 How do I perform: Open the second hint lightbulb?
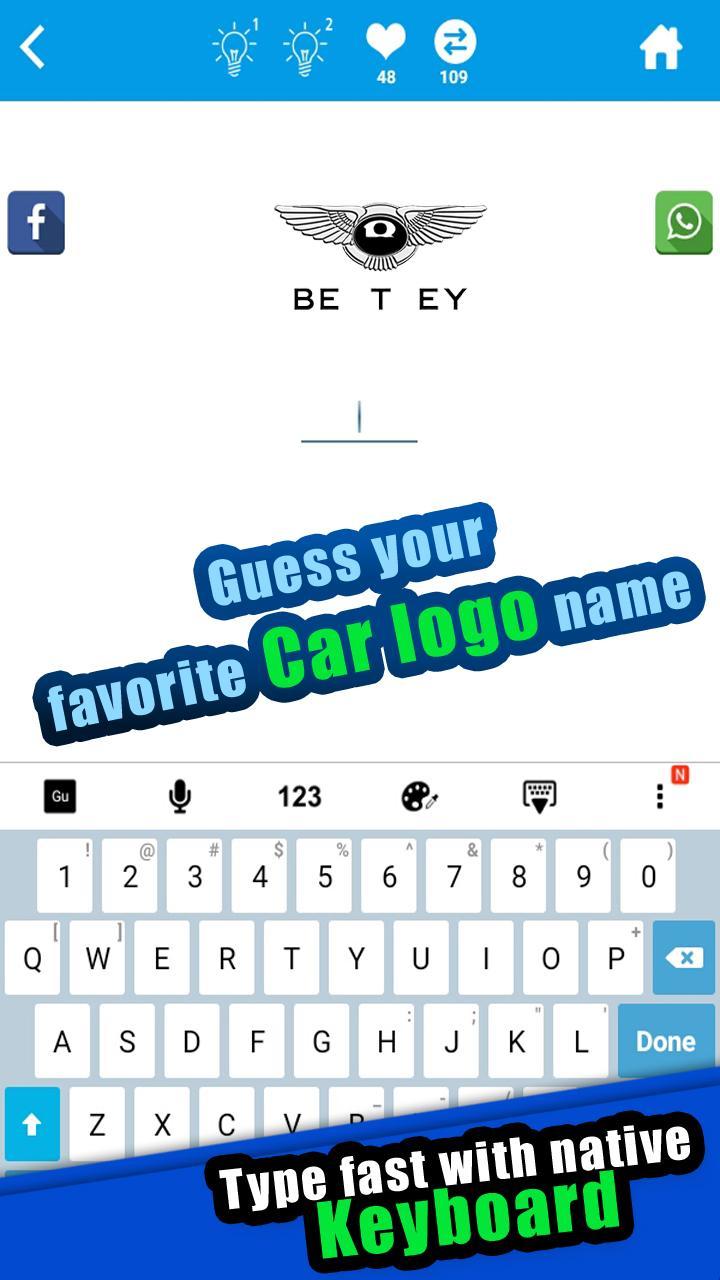[x=302, y=44]
